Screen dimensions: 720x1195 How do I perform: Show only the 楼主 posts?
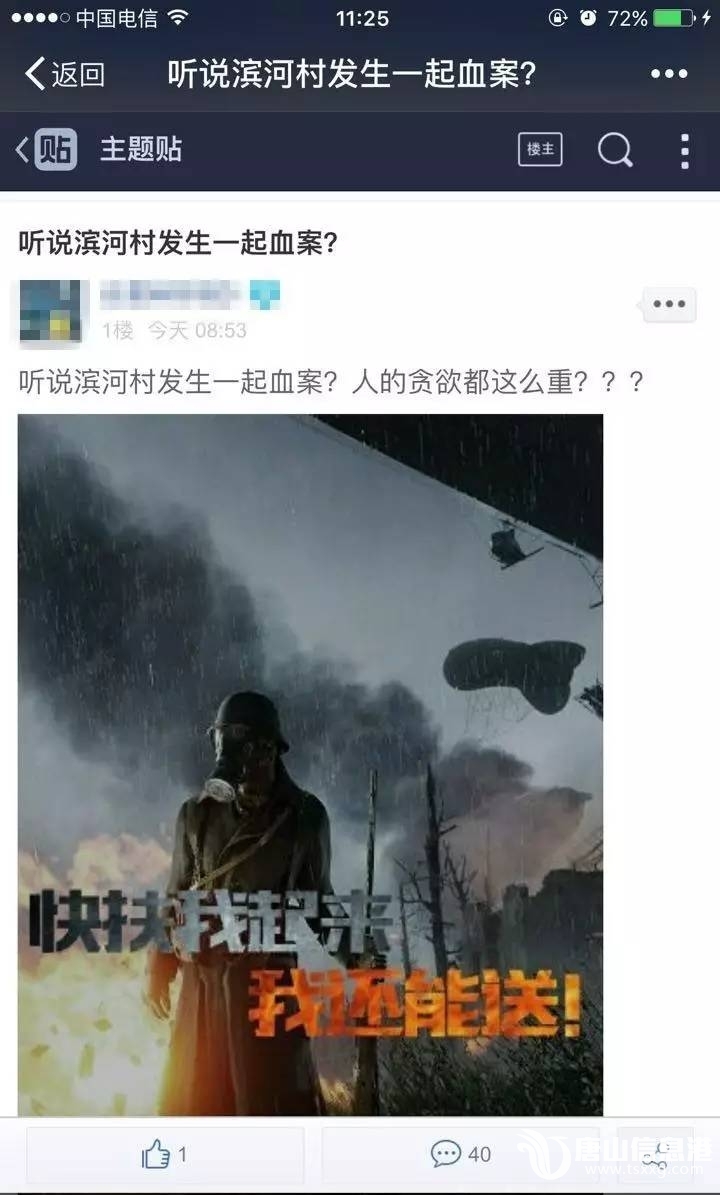[540, 150]
